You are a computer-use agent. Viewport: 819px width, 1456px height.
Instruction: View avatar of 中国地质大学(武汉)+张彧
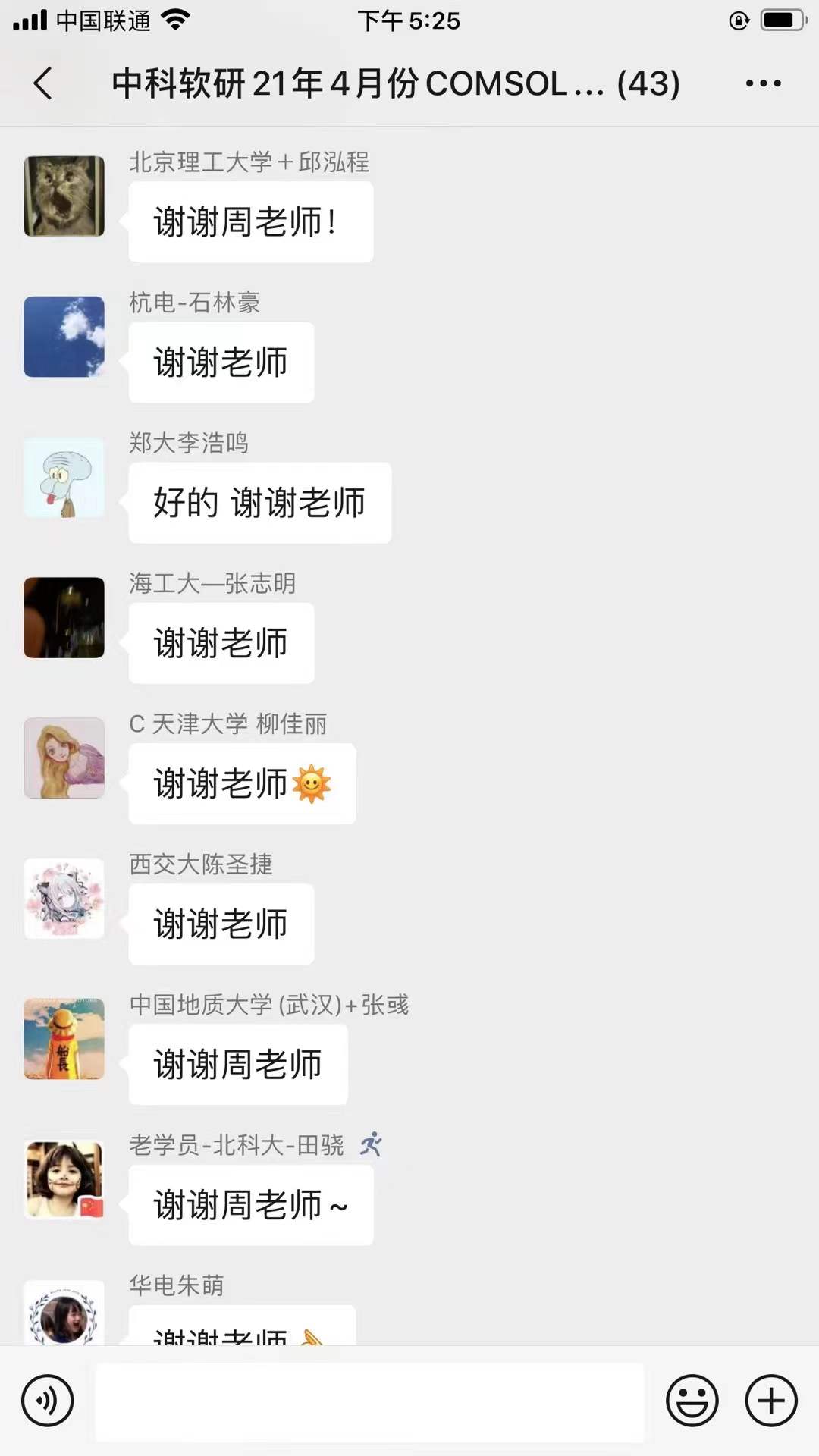[64, 1039]
